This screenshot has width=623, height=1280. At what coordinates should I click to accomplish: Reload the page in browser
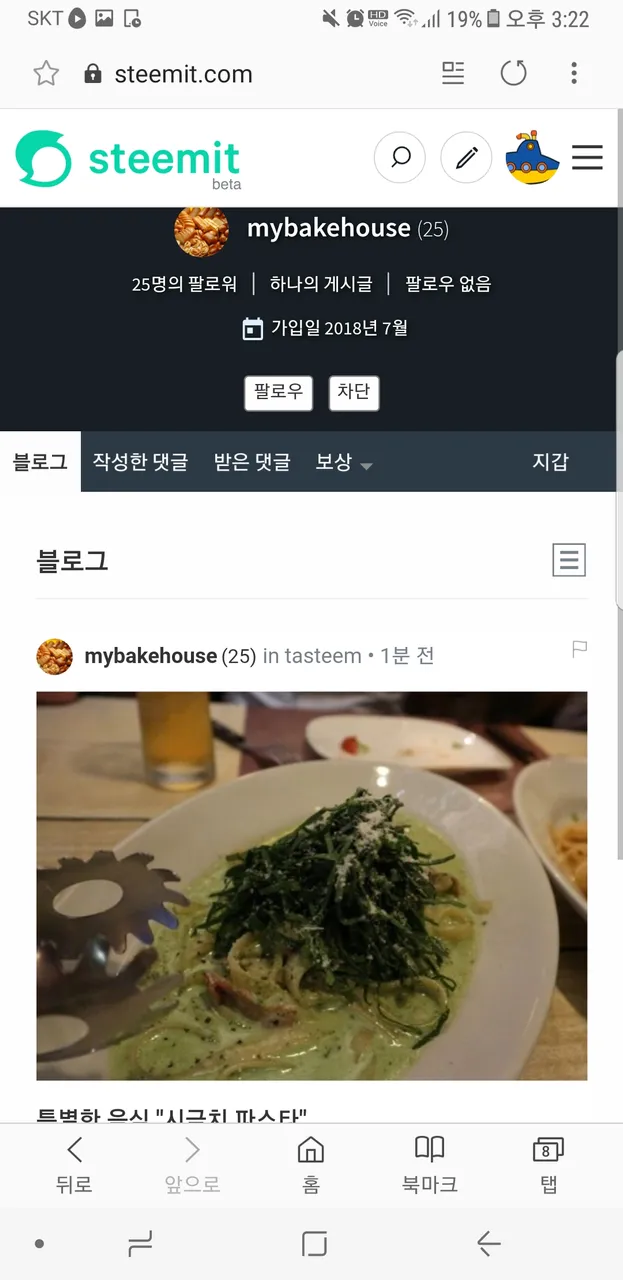(513, 73)
